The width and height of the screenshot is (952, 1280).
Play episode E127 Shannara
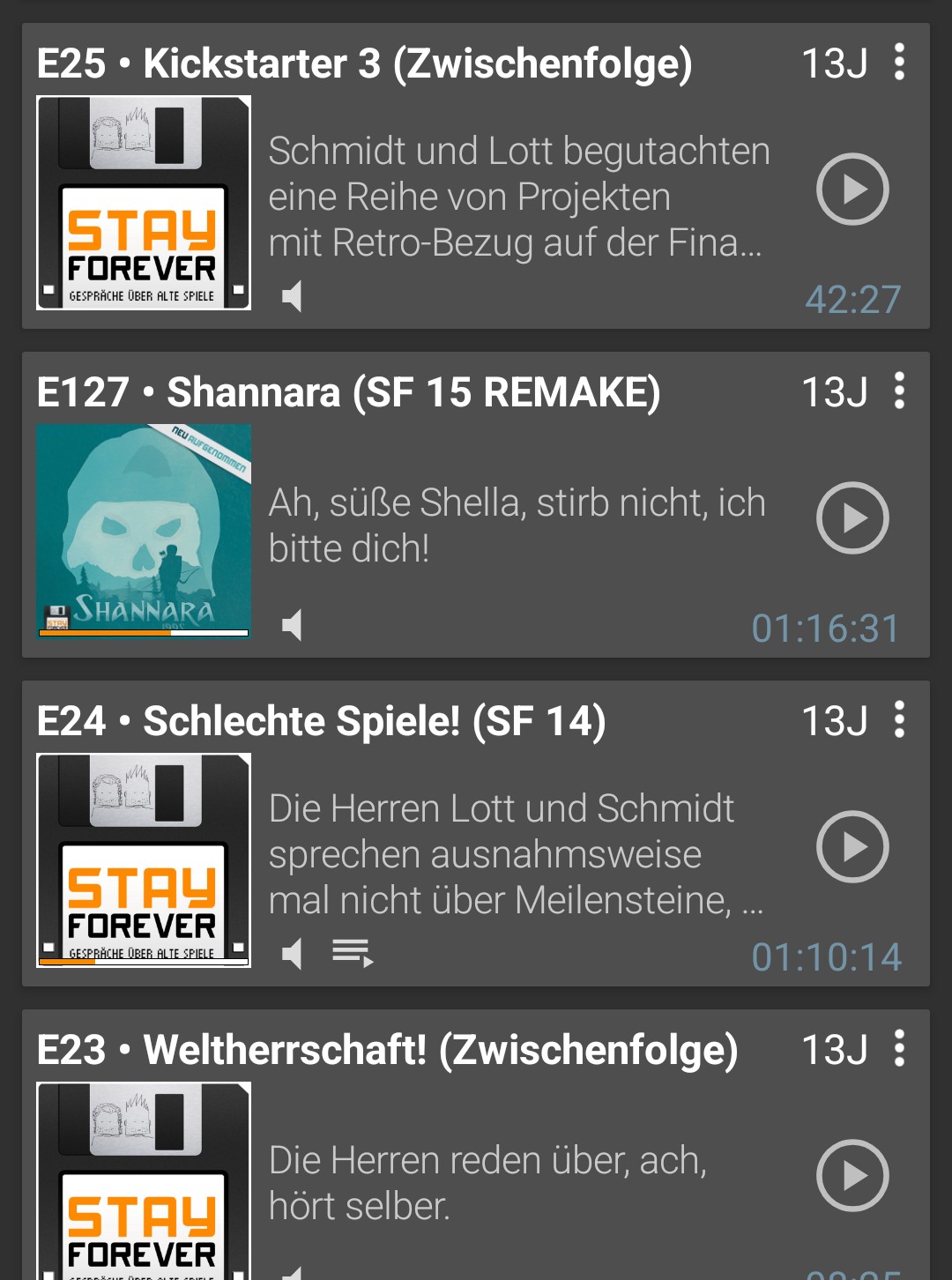coord(852,518)
